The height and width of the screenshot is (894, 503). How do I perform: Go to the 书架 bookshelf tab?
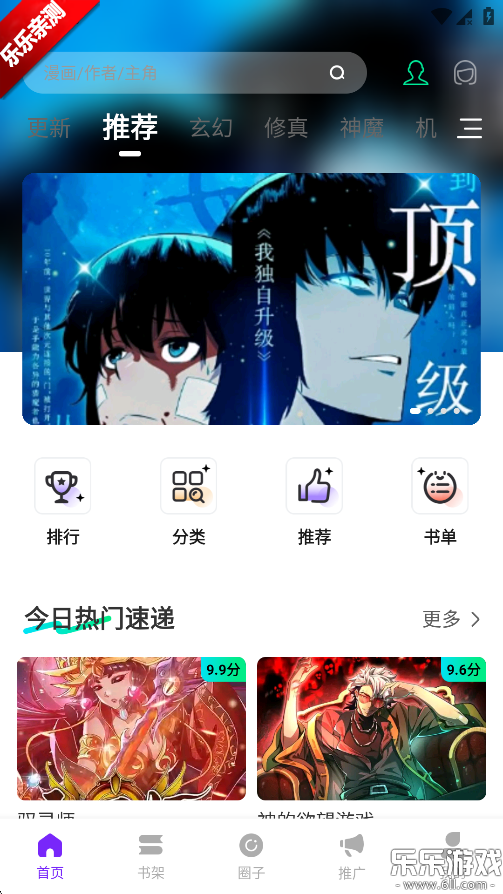151,856
